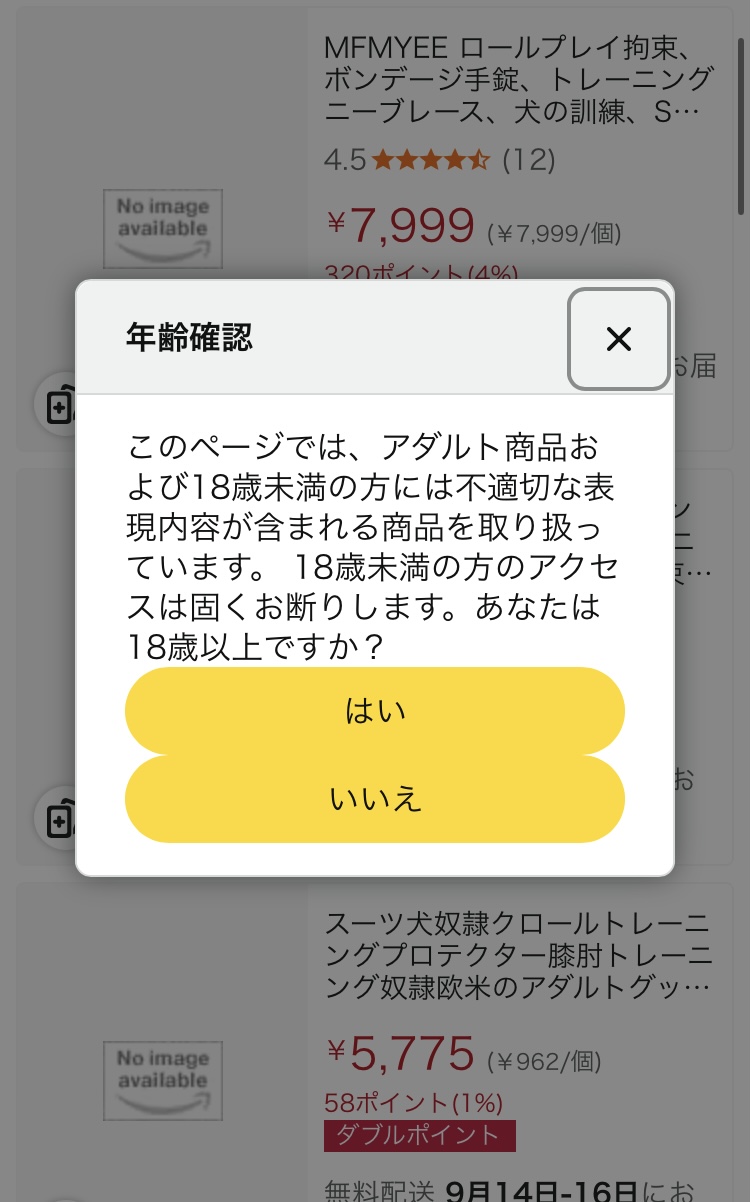Viewport: 750px width, 1202px height.
Task: Confirm age by tapping はい
Action: 375,711
